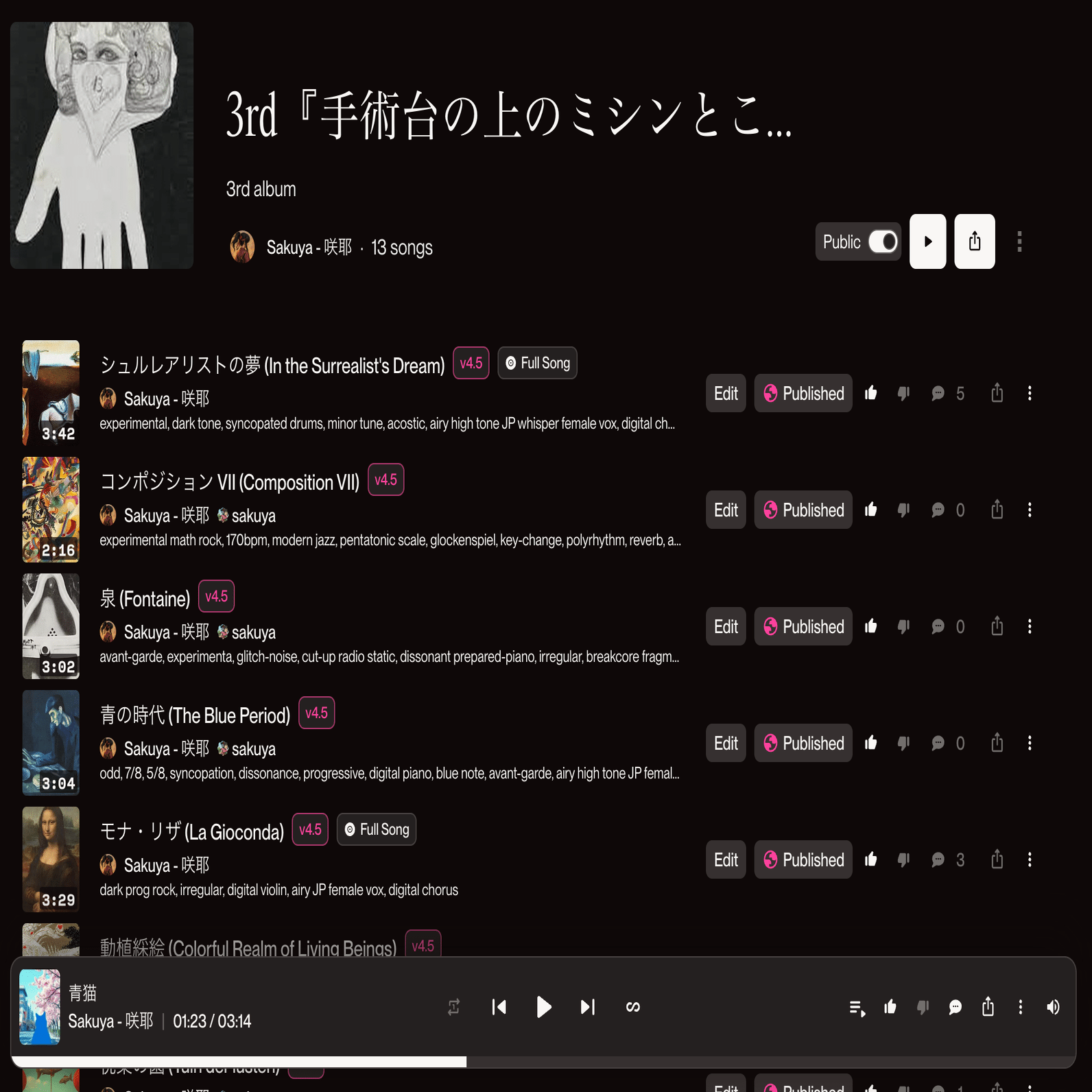Resume playback in the player bar

coord(543,1007)
